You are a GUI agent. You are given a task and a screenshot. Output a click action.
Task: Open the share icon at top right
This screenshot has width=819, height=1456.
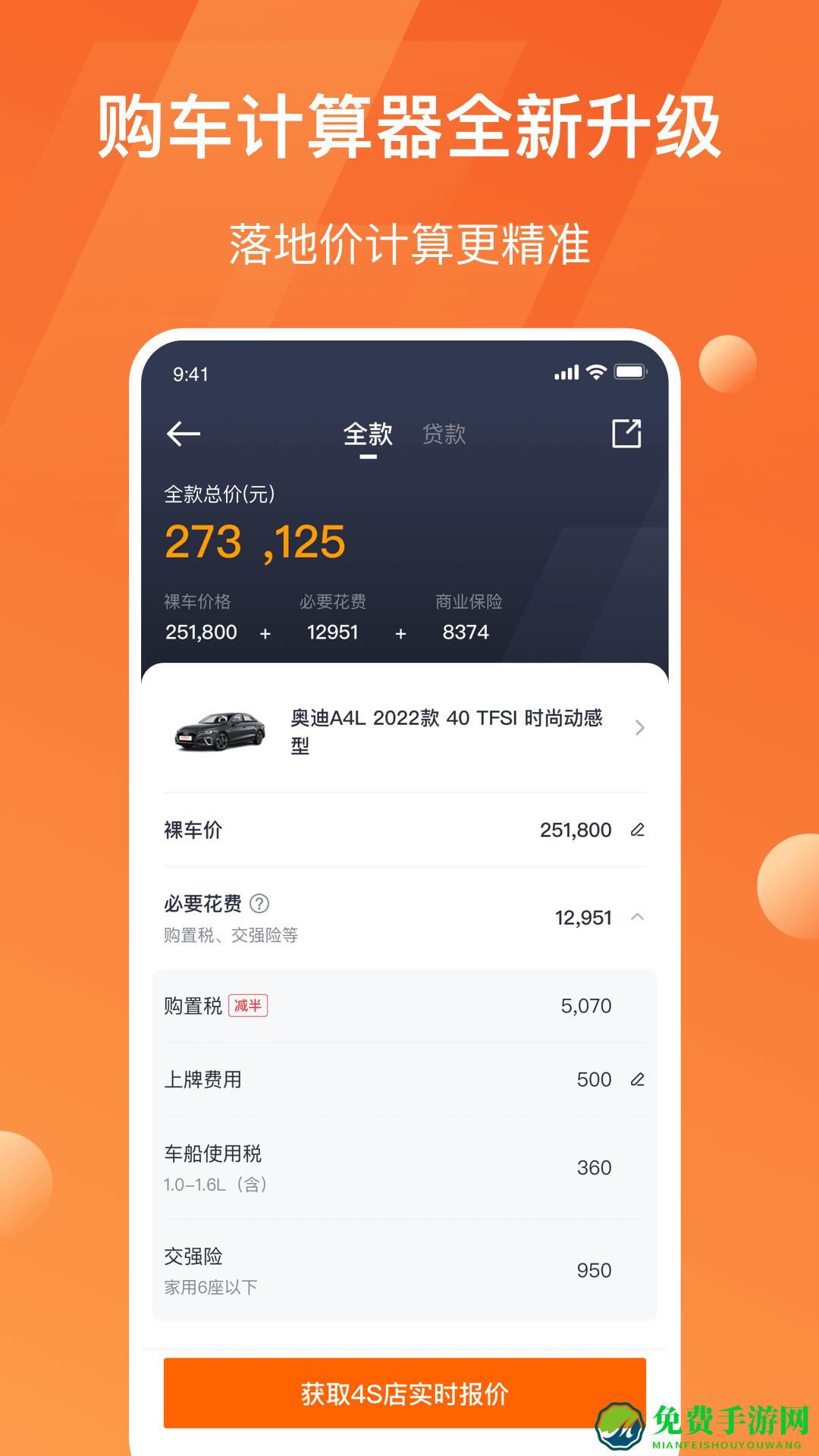625,433
